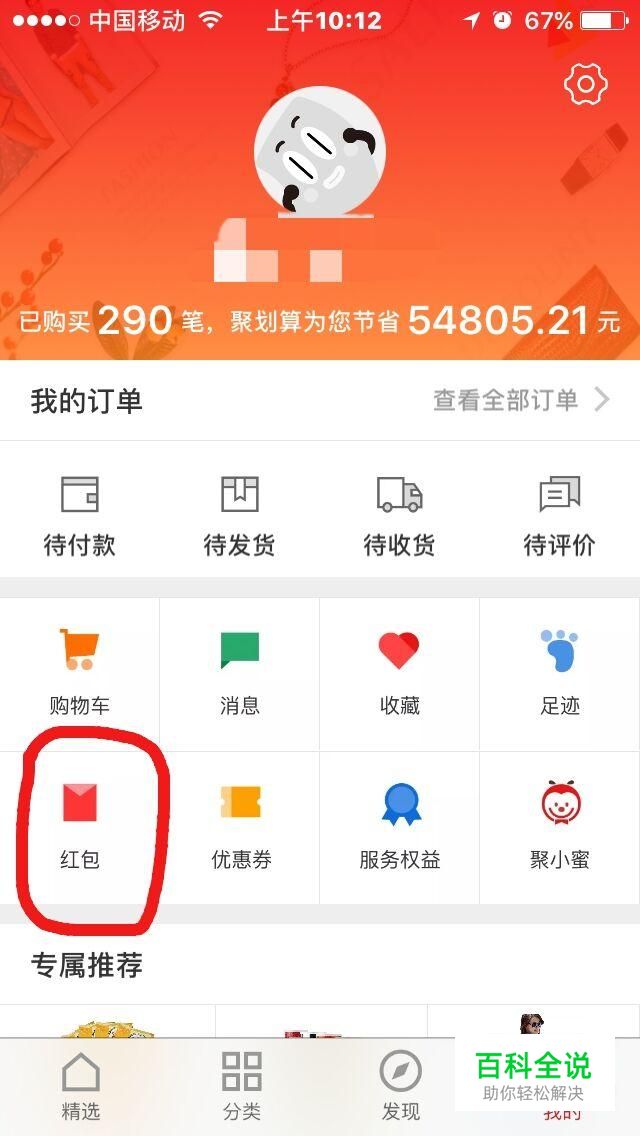
Task: Open 待发货 awaiting shipment orders
Action: 240,516
